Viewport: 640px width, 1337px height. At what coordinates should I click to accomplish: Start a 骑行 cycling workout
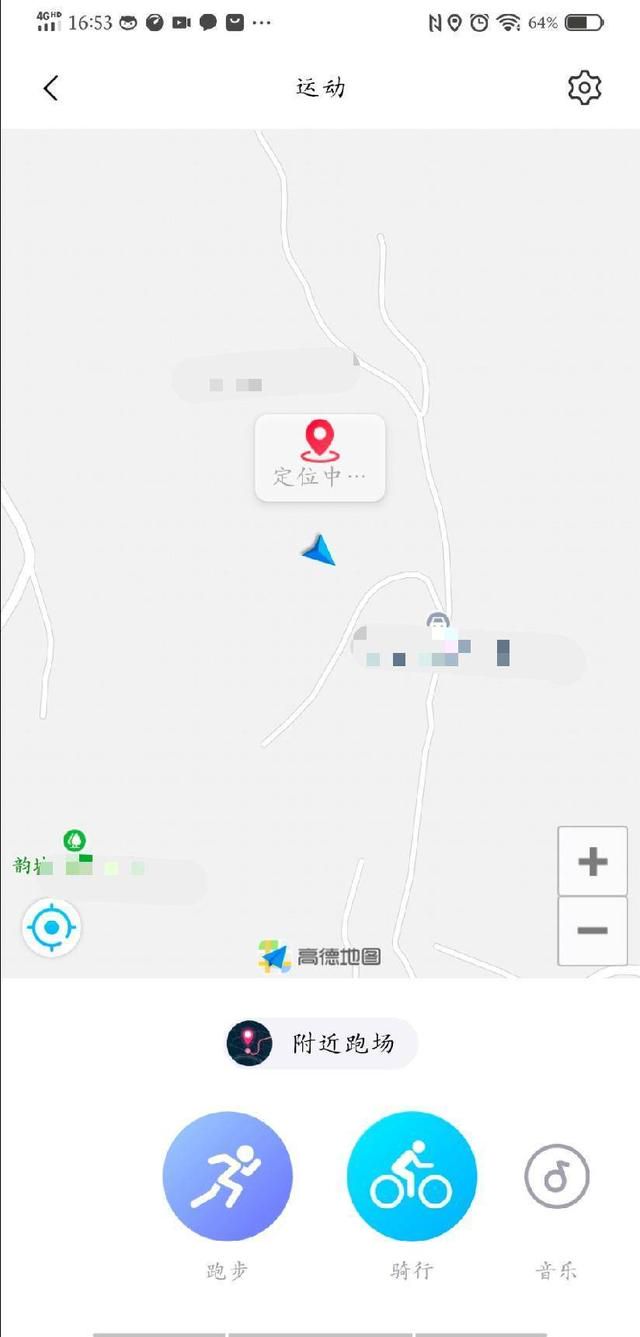click(411, 1176)
